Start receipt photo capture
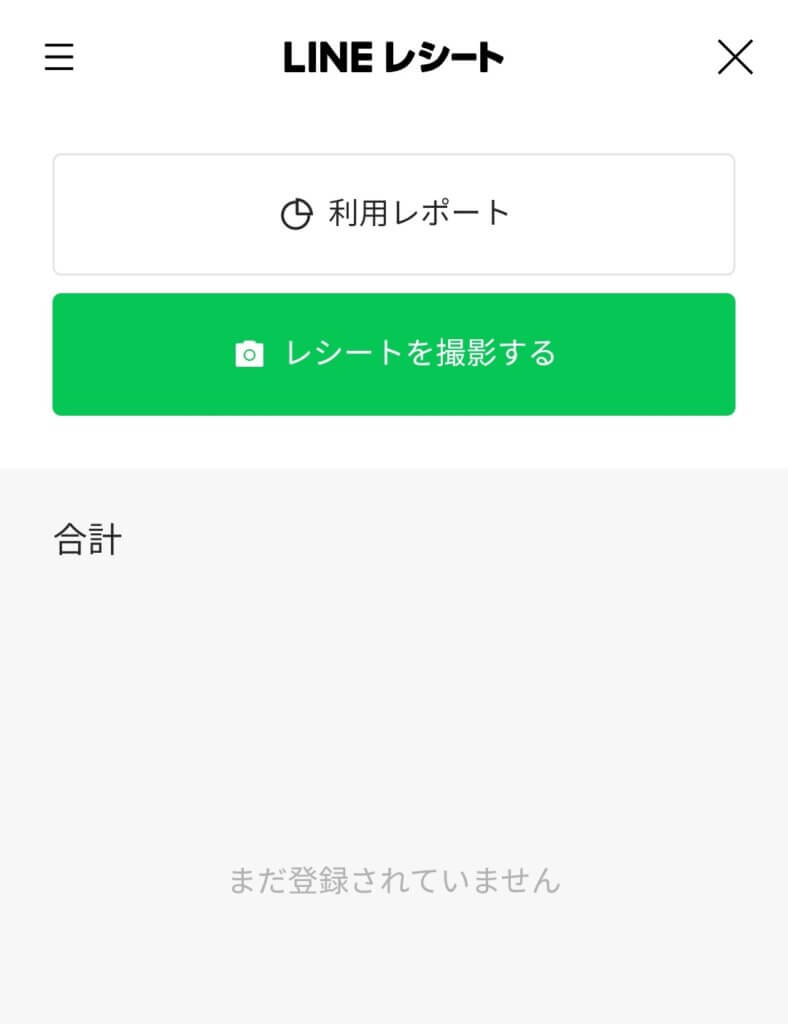This screenshot has height=1024, width=788. tap(394, 353)
